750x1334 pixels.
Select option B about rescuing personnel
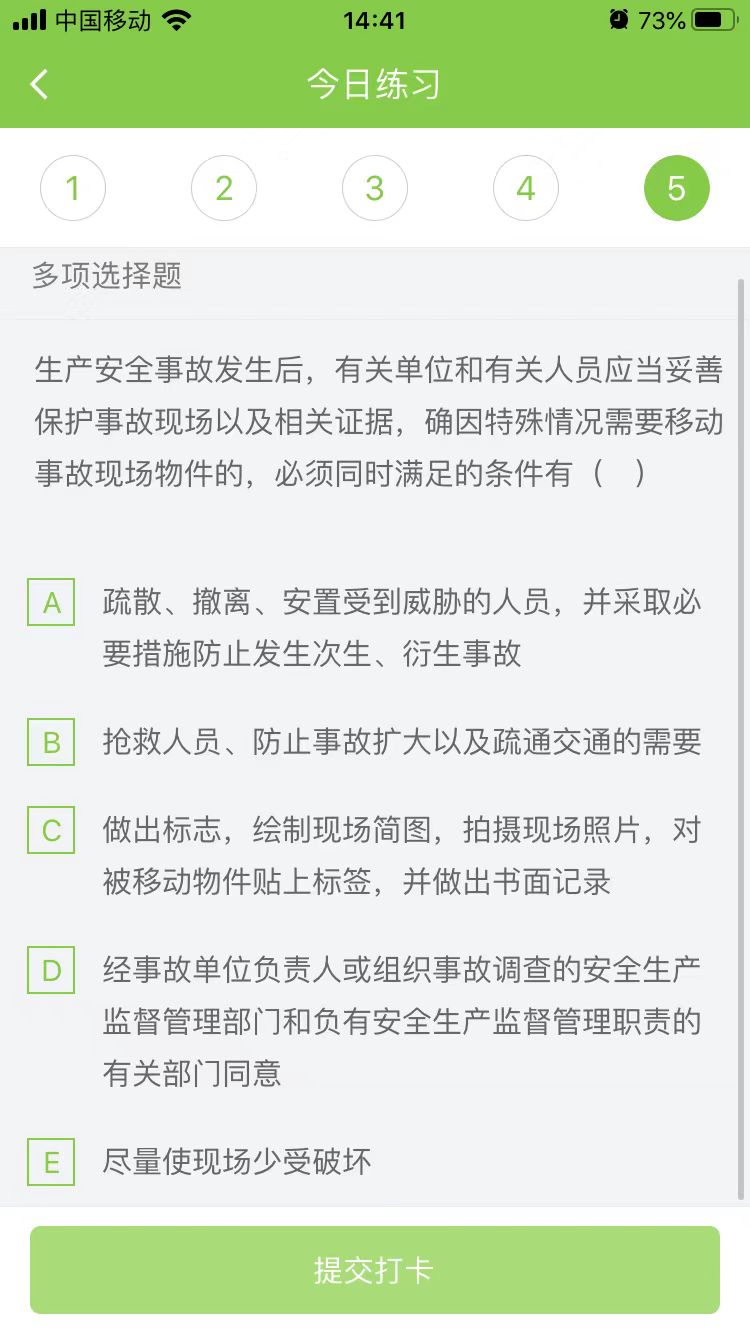tap(51, 743)
